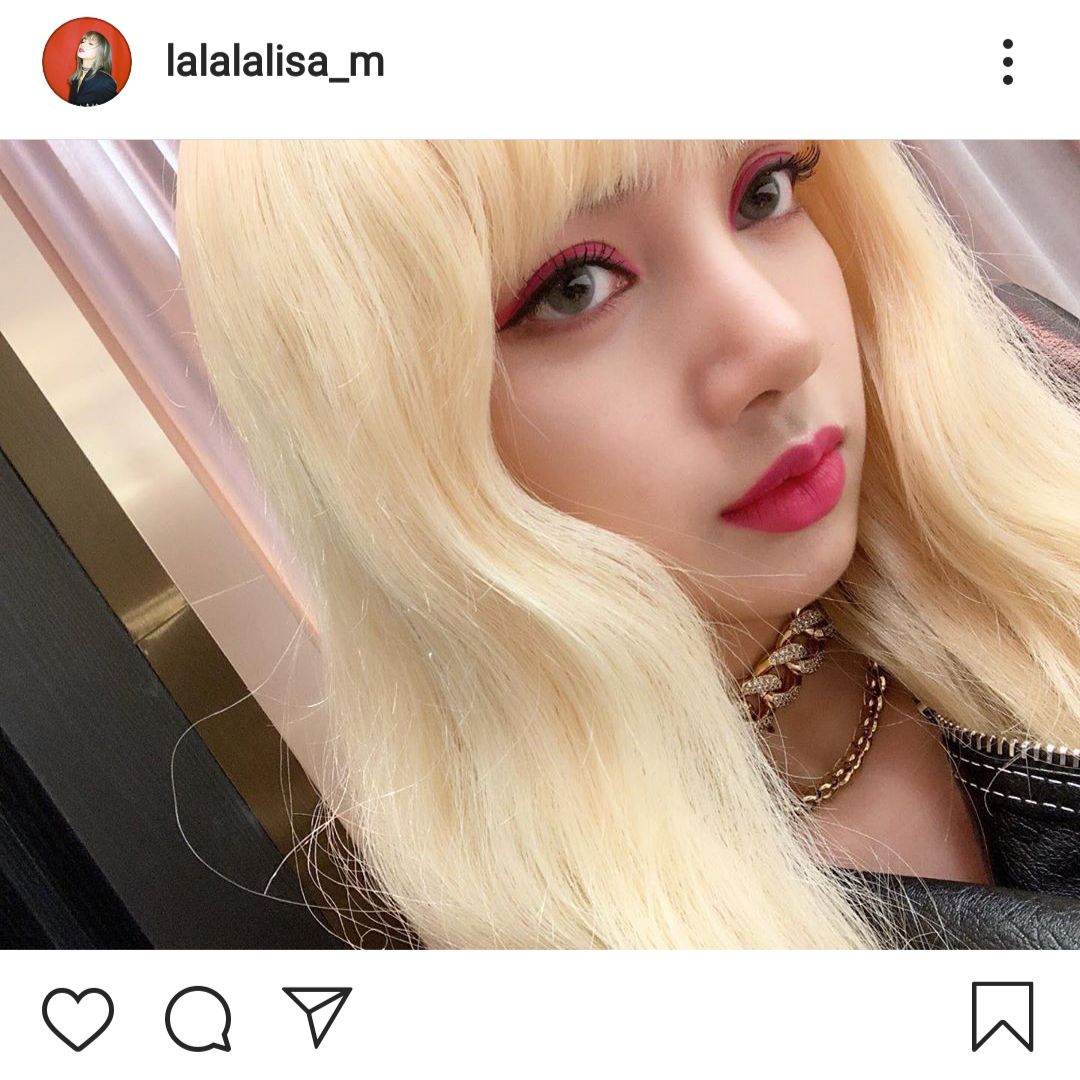The width and height of the screenshot is (1080, 1080).
Task: Open comments on this post
Action: [x=198, y=1018]
